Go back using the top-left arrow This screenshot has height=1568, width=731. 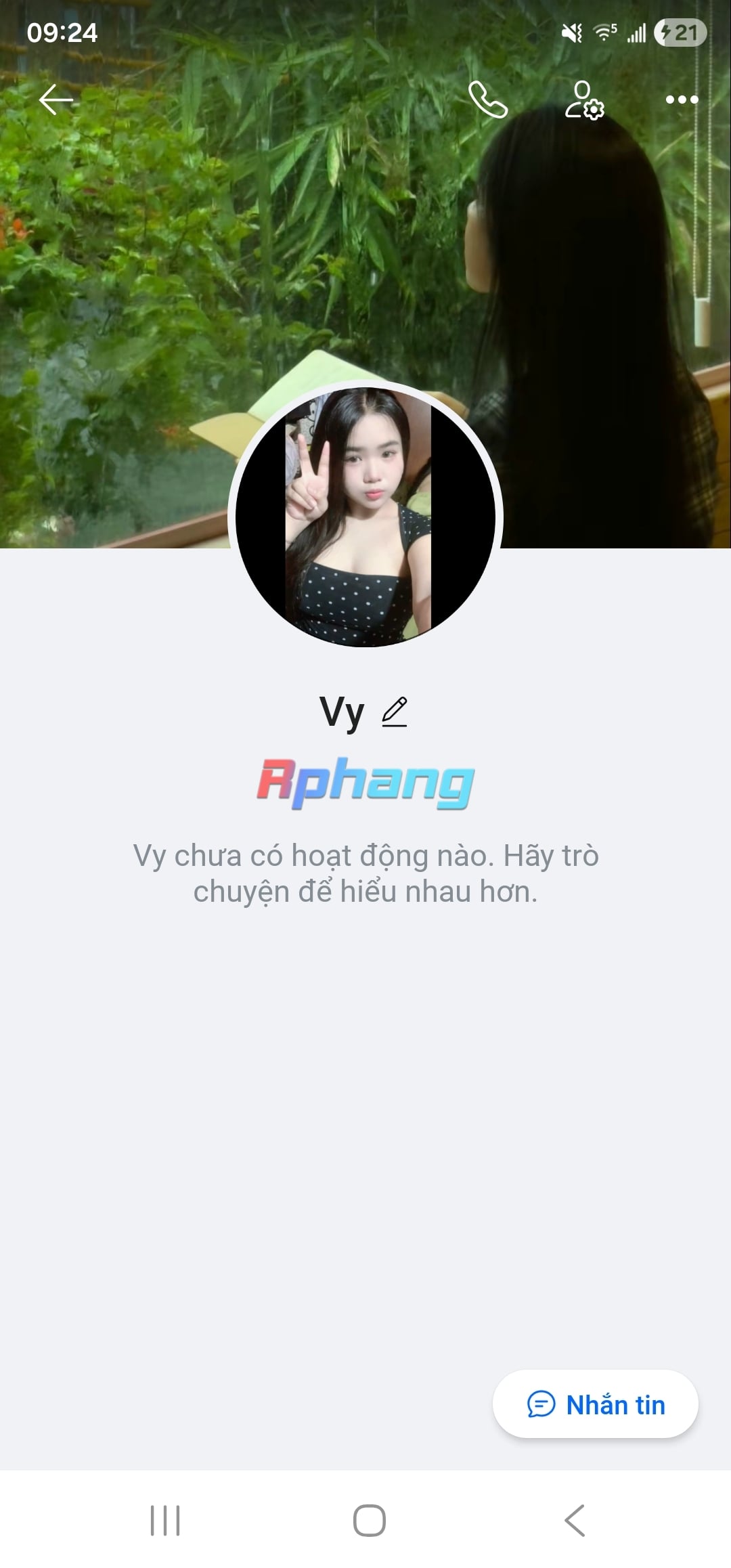point(56,100)
